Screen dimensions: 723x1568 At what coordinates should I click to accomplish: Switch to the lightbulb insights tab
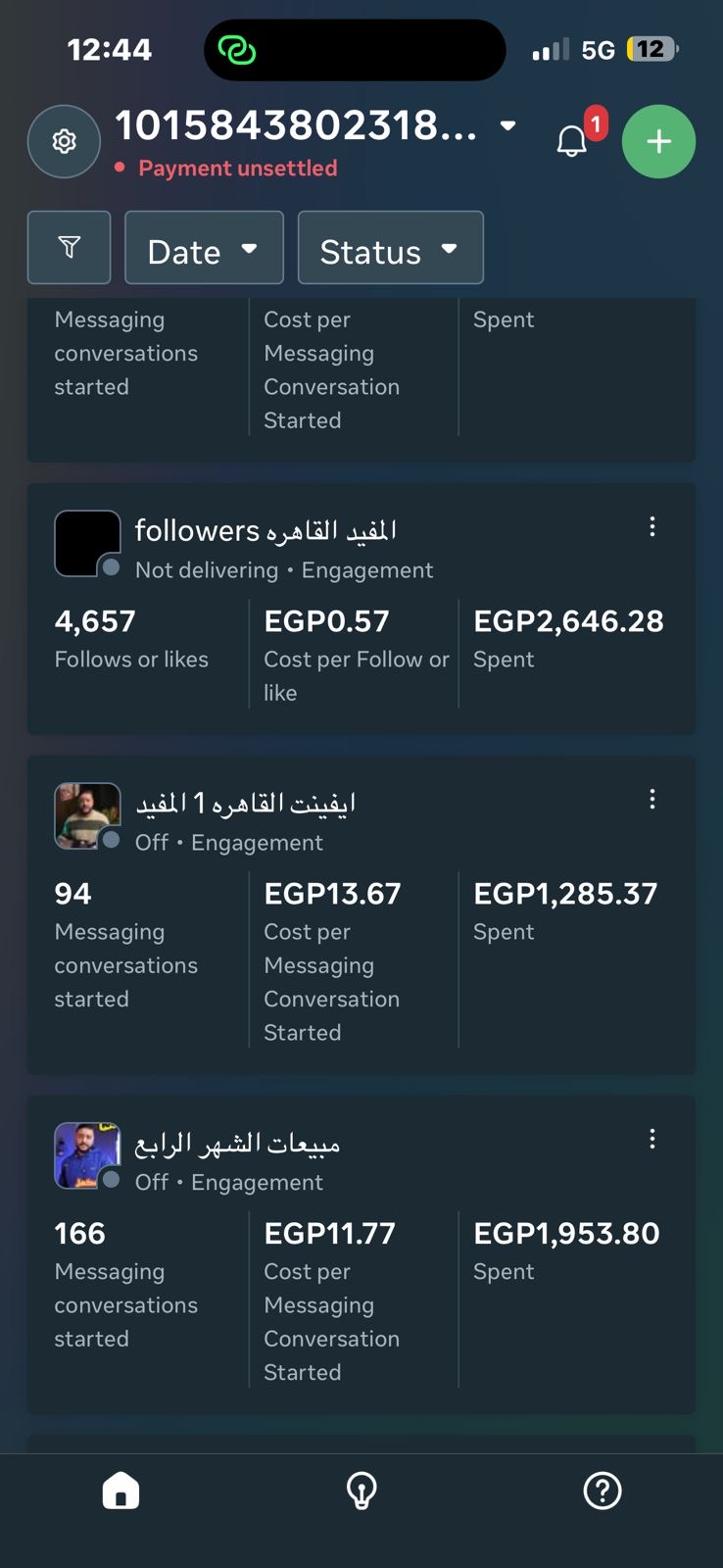(x=361, y=1492)
